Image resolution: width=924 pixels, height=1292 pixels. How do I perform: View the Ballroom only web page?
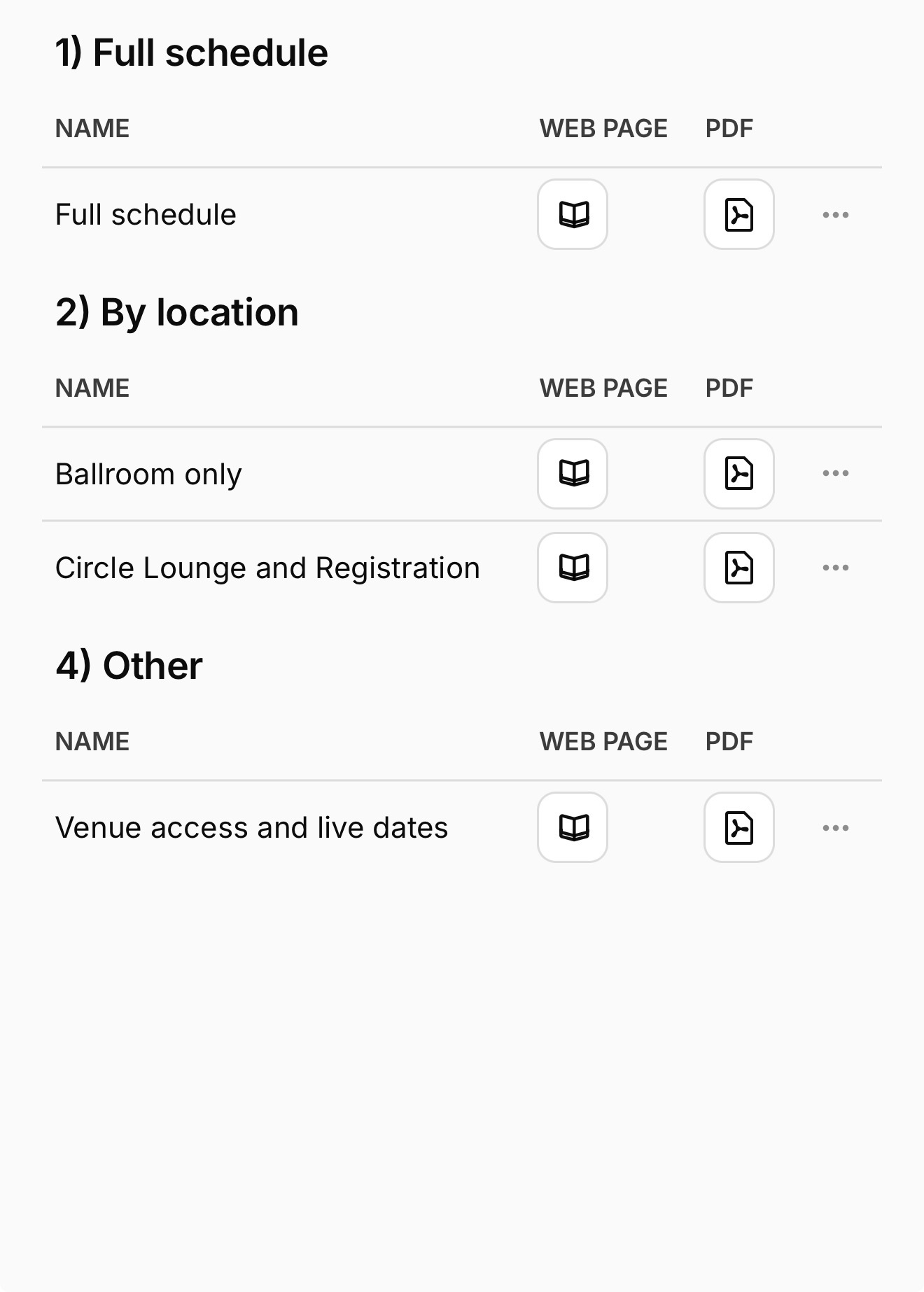pyautogui.click(x=573, y=474)
